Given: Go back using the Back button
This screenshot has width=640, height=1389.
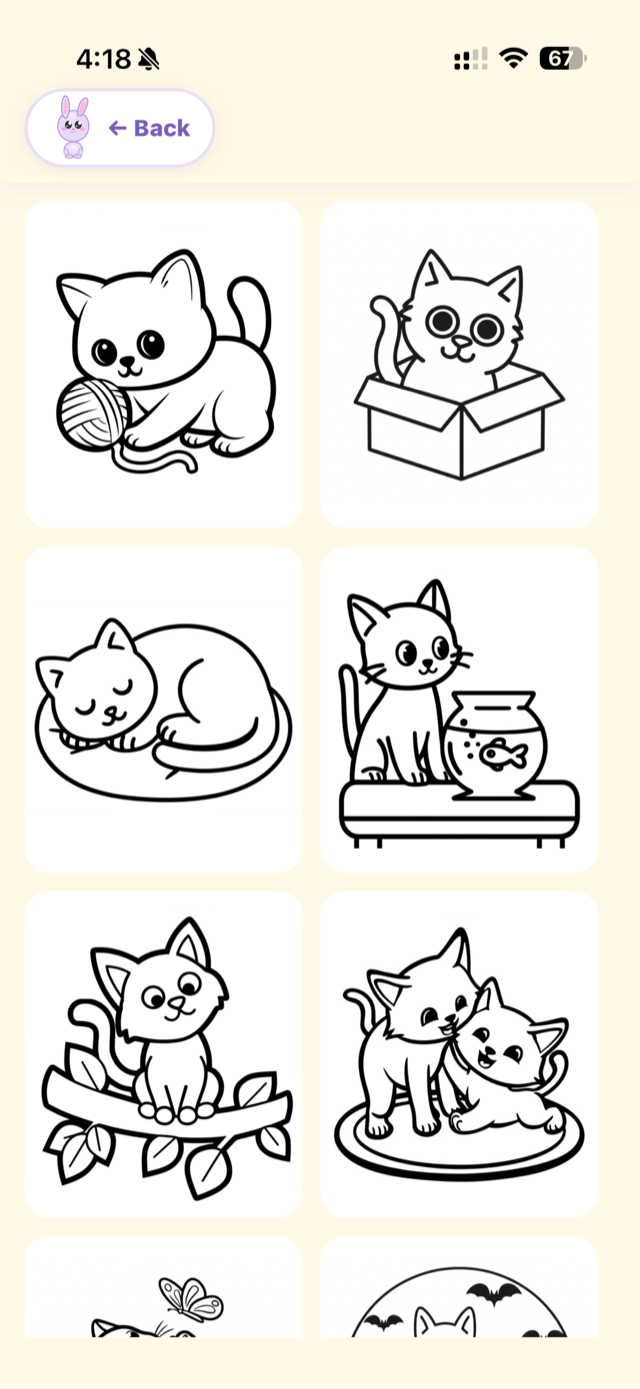Looking at the screenshot, I should pyautogui.click(x=120, y=128).
